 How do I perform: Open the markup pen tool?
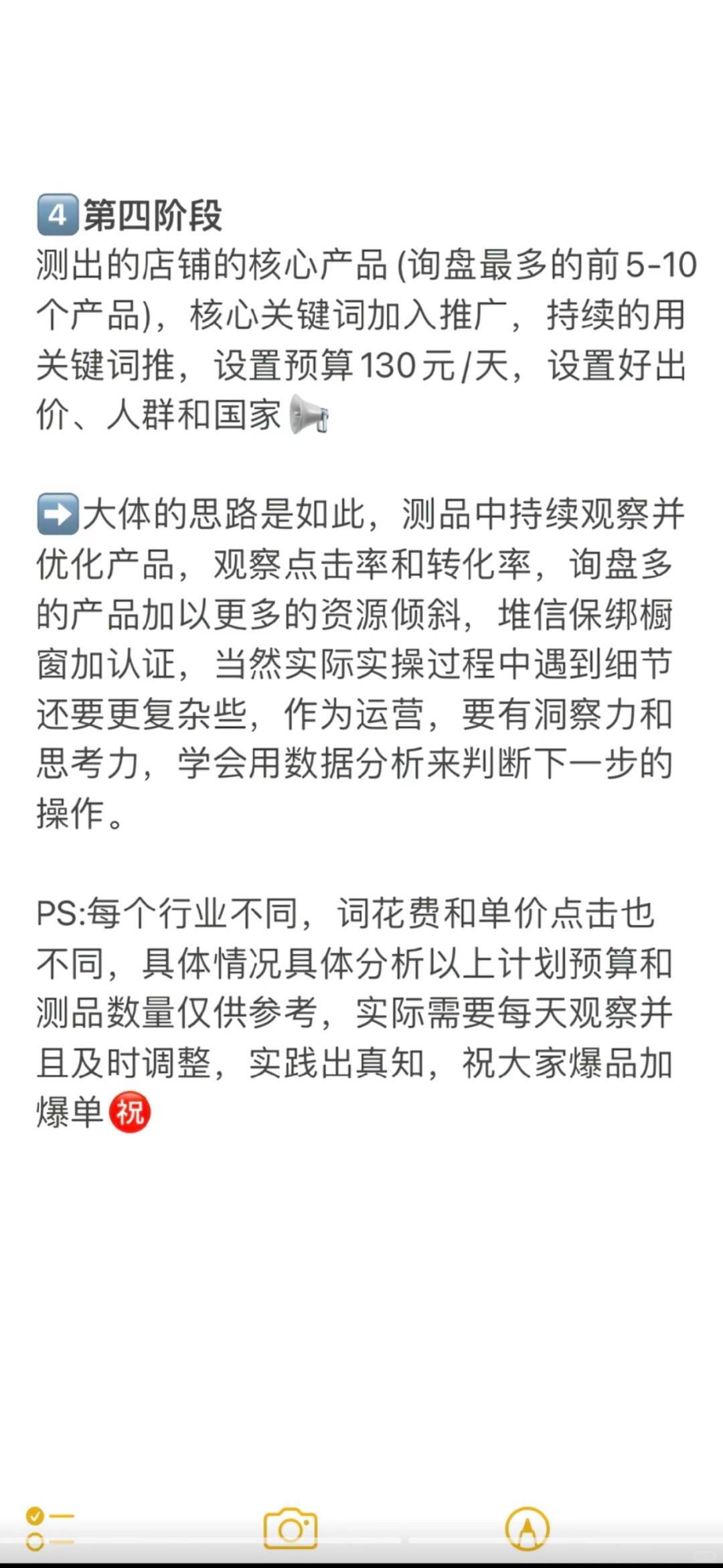pos(527,1528)
